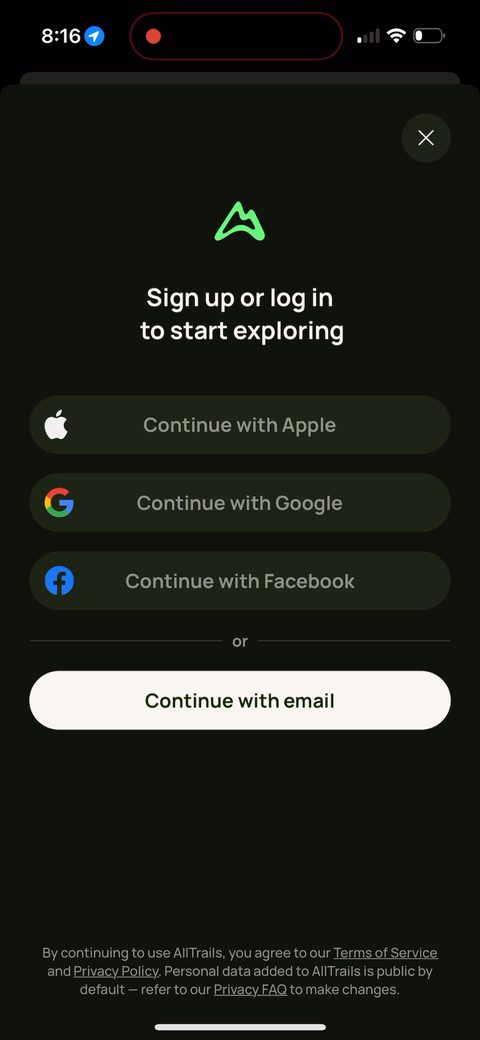This screenshot has height=1040, width=480.
Task: Select Continue with Facebook
Action: pyautogui.click(x=240, y=581)
